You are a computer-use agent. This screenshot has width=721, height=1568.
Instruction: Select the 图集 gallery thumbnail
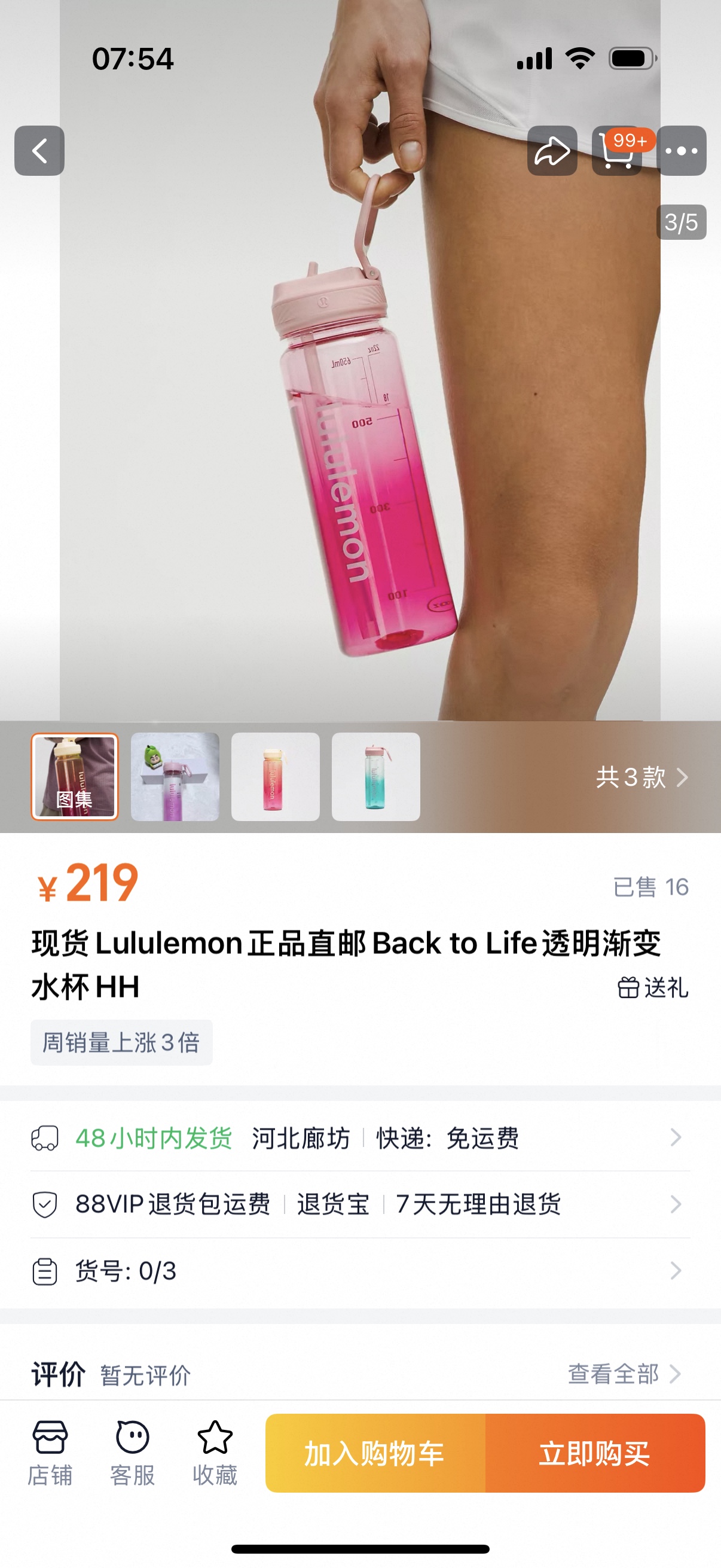point(74,777)
